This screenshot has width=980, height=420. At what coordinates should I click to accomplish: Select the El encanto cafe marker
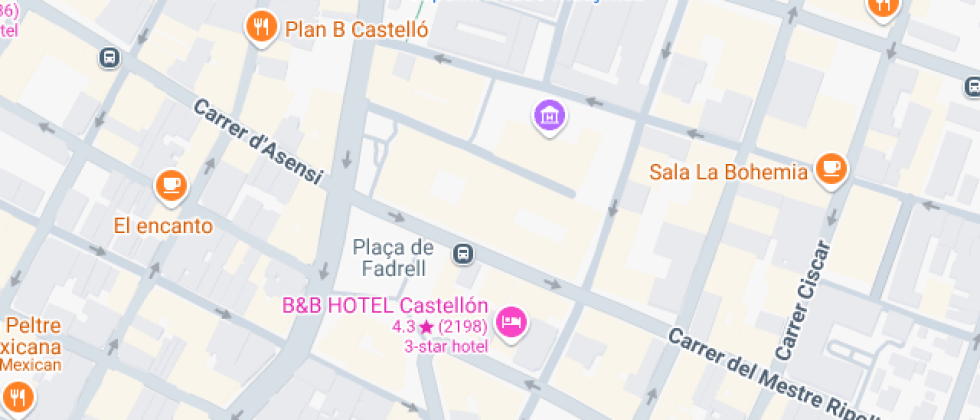171,184
